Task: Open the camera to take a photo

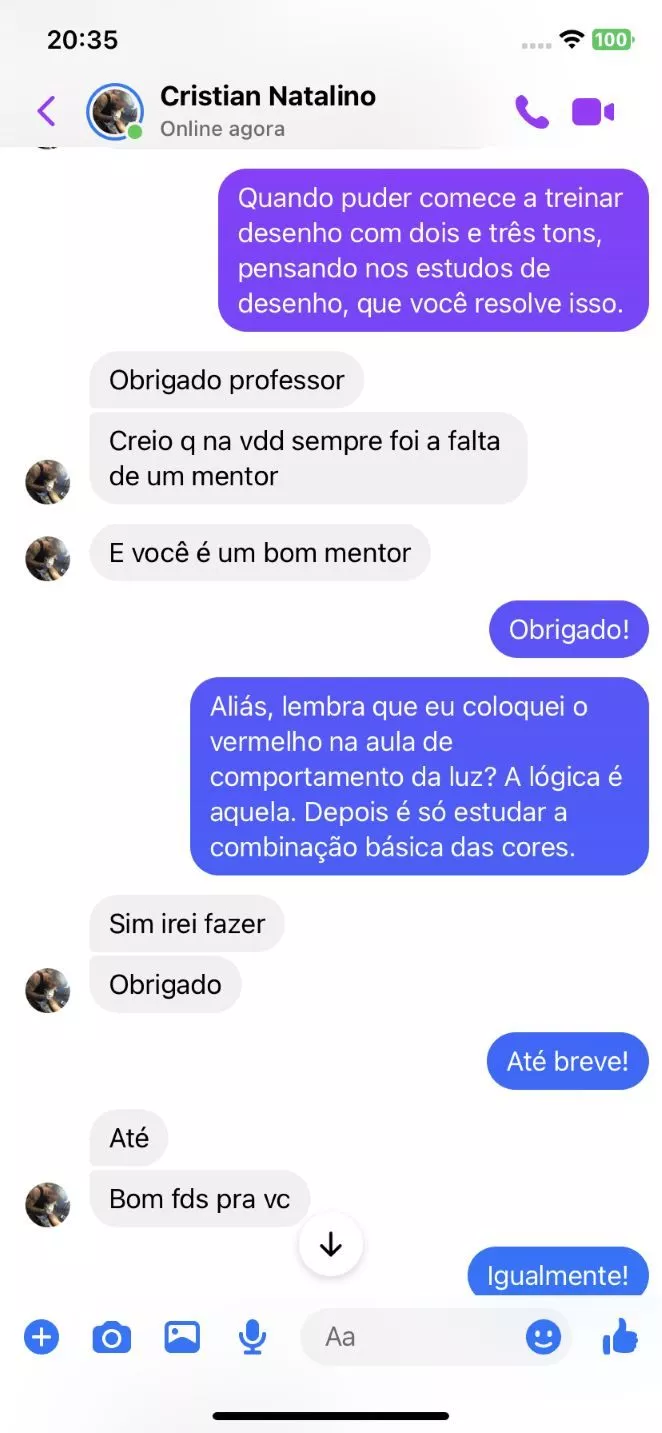Action: pyautogui.click(x=111, y=1337)
